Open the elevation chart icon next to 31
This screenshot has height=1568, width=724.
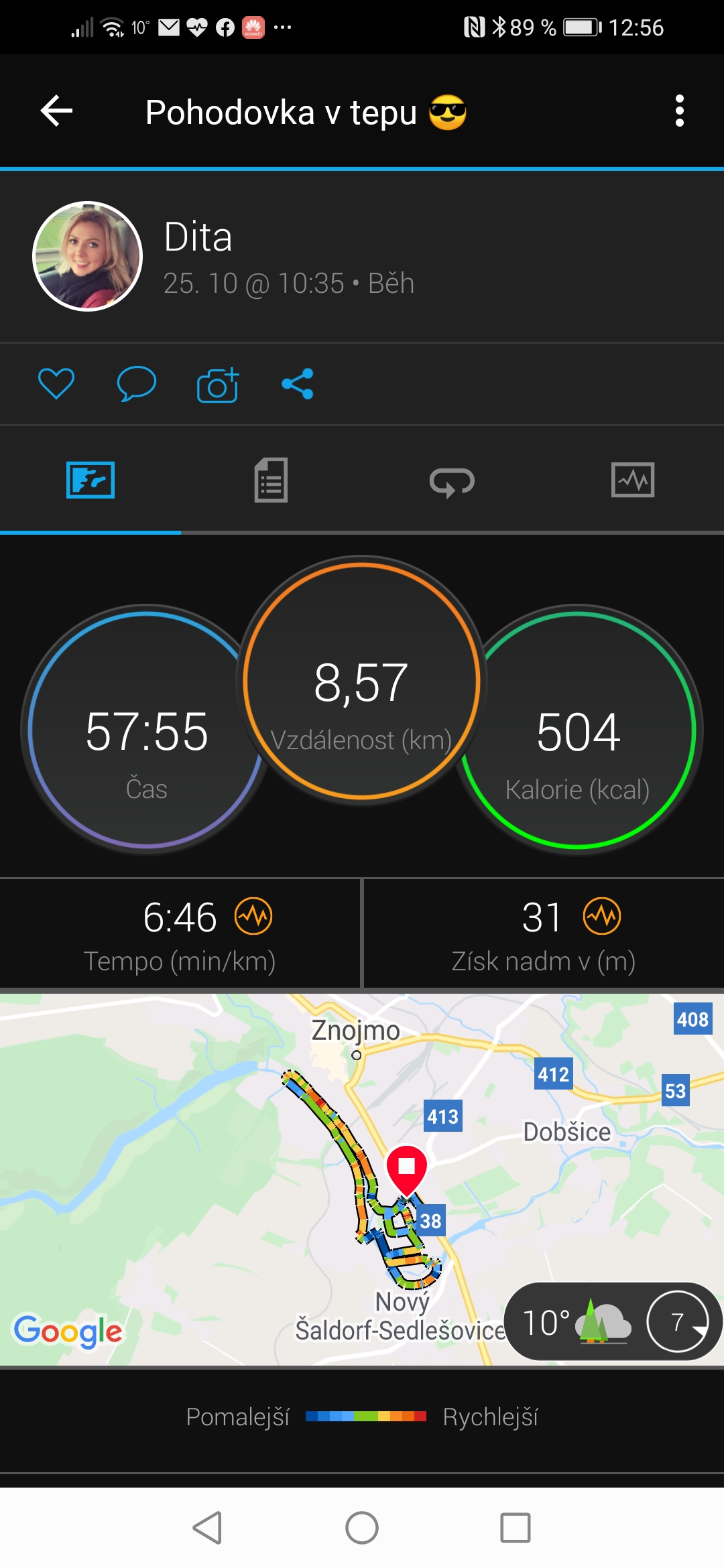coord(602,916)
